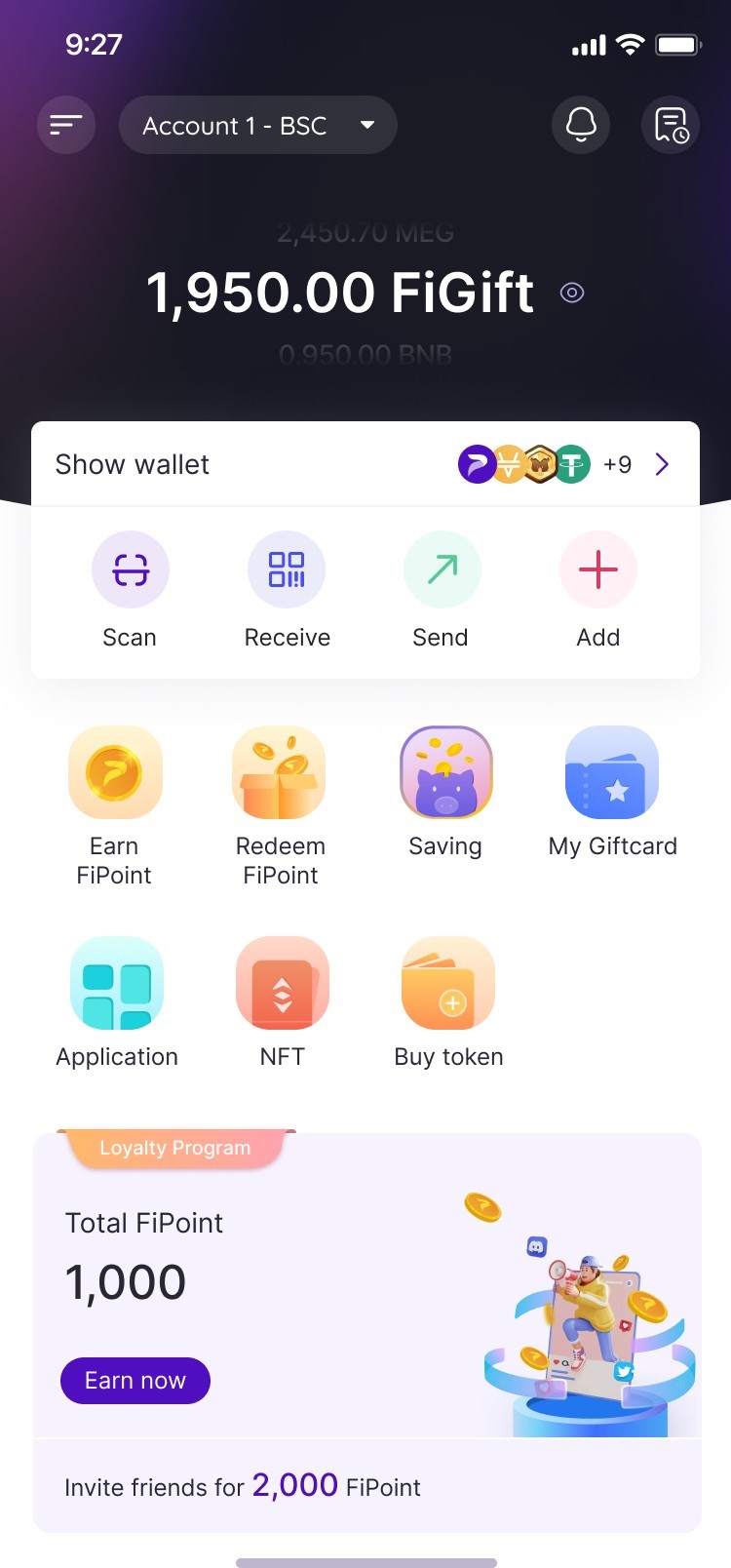Open the transaction history icon
Viewport: 731px width, 1568px height.
[671, 125]
